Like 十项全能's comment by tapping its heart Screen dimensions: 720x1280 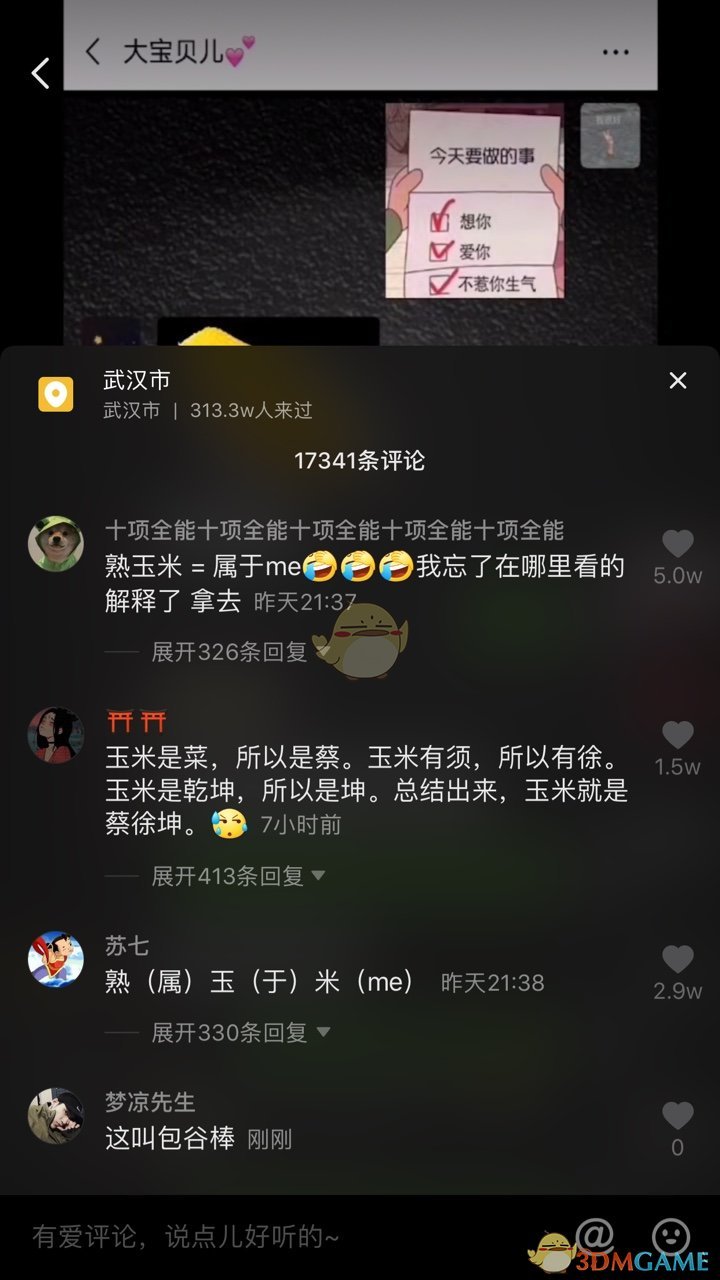click(678, 546)
